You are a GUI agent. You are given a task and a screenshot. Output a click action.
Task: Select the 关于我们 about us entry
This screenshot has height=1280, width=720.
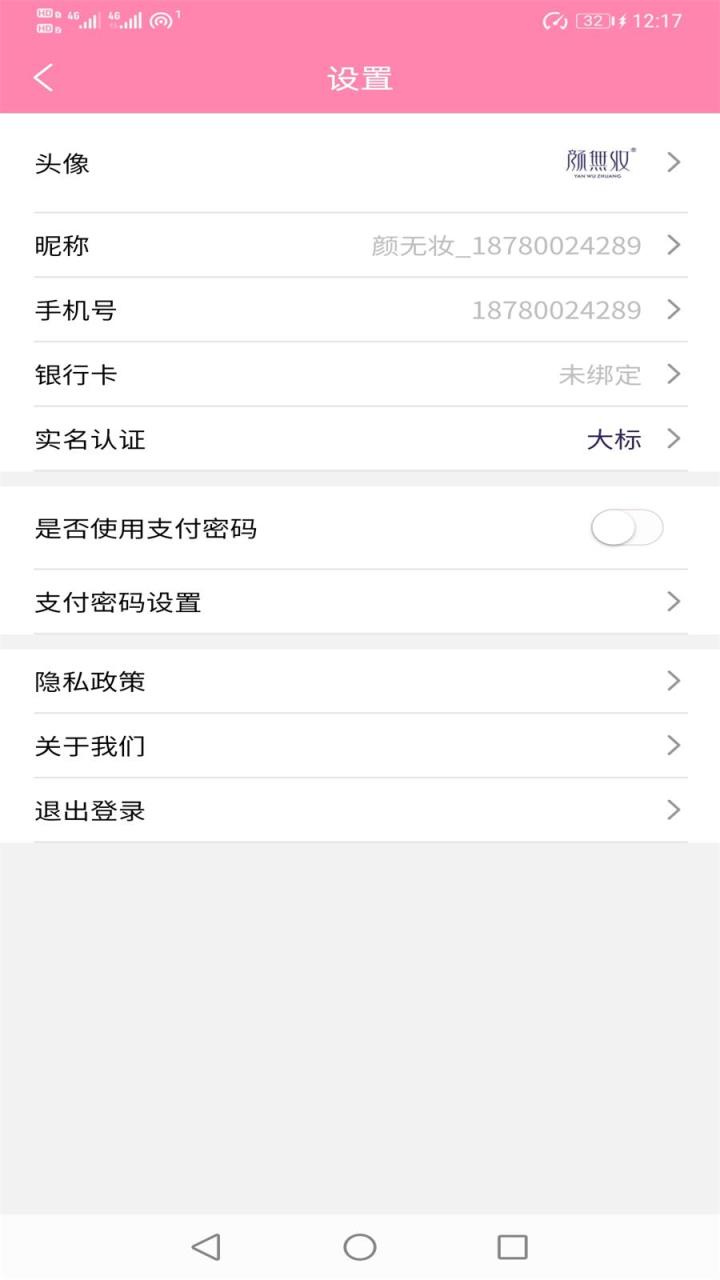click(x=360, y=745)
